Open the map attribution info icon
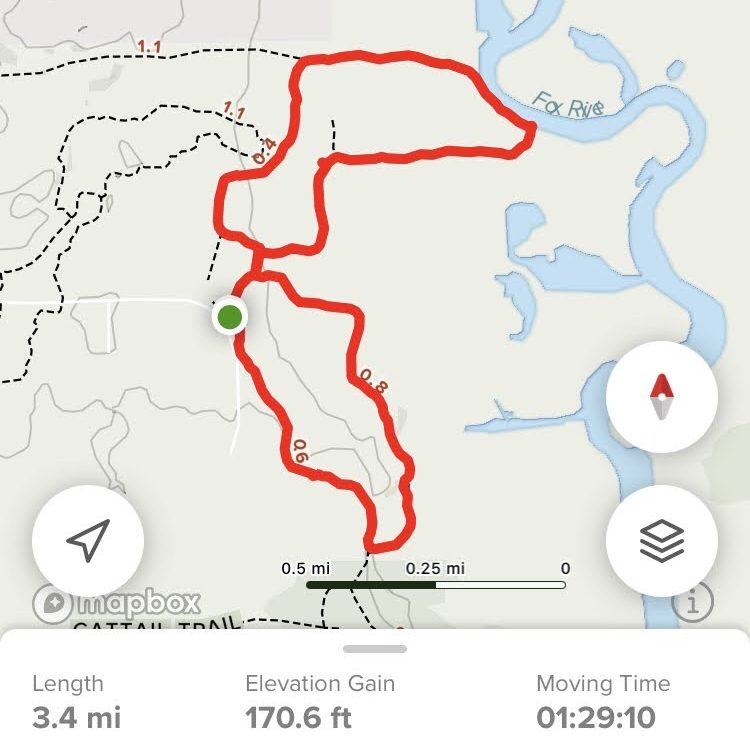Screen dimensions: 750x751 pos(692,602)
